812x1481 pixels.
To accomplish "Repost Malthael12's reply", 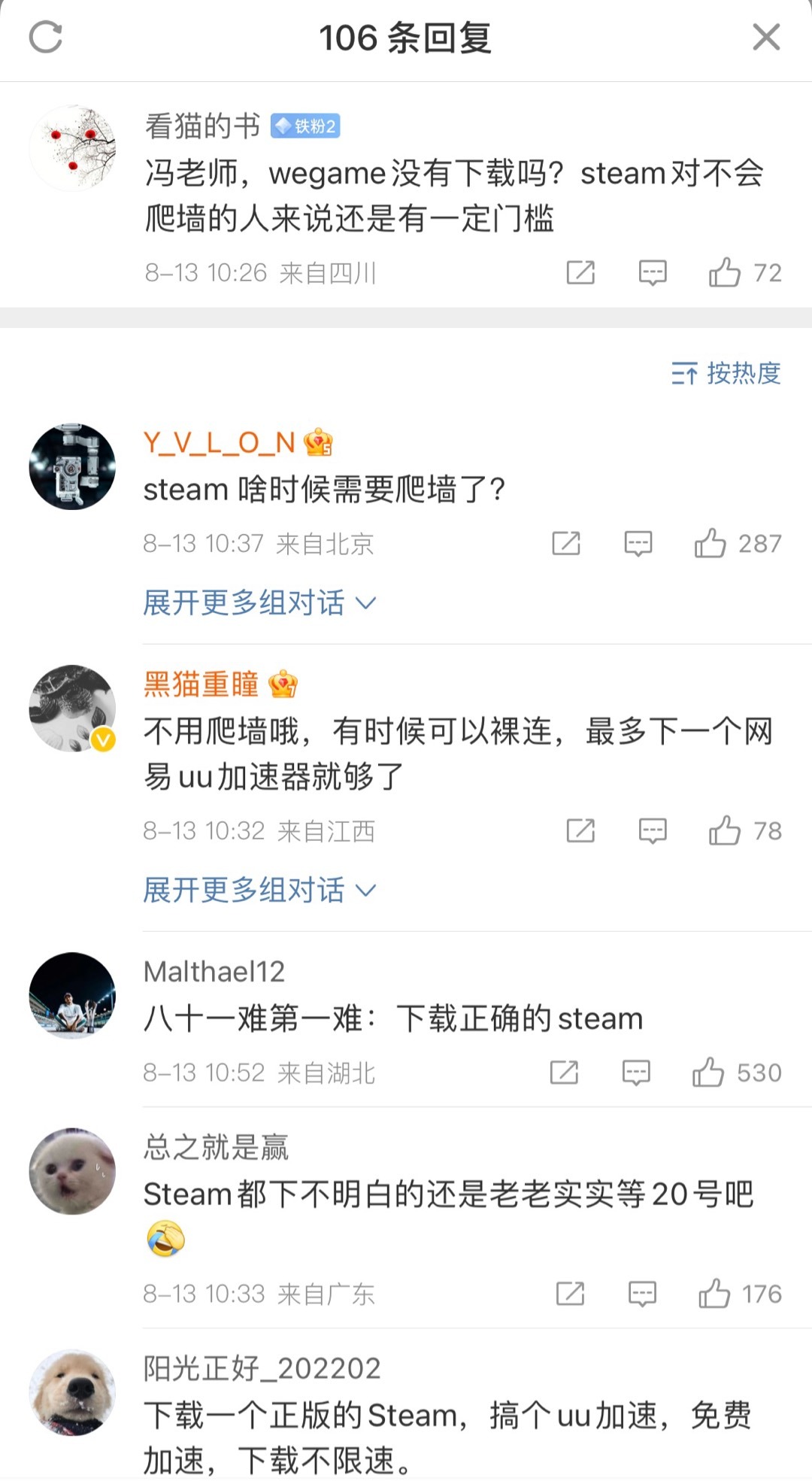I will click(x=564, y=1072).
